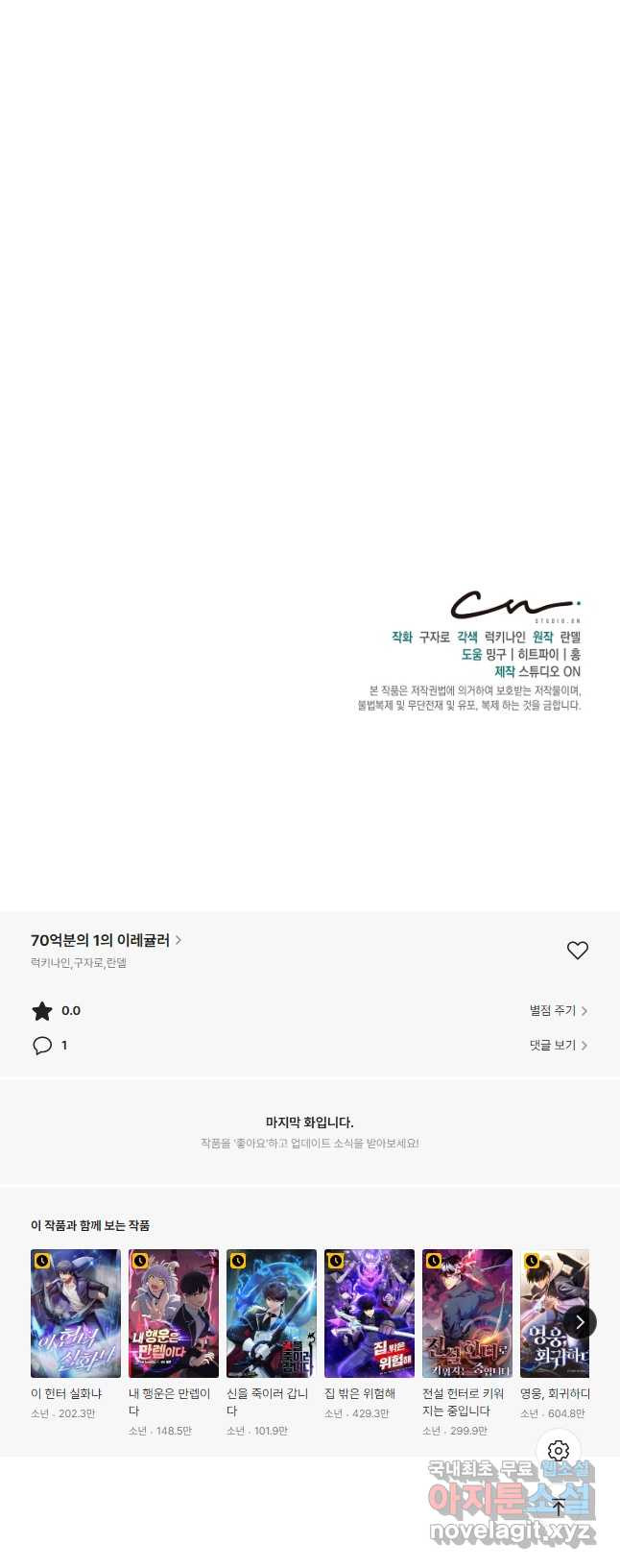Open the viewer settings gear
Image resolution: width=620 pixels, height=1568 pixels.
[559, 1450]
